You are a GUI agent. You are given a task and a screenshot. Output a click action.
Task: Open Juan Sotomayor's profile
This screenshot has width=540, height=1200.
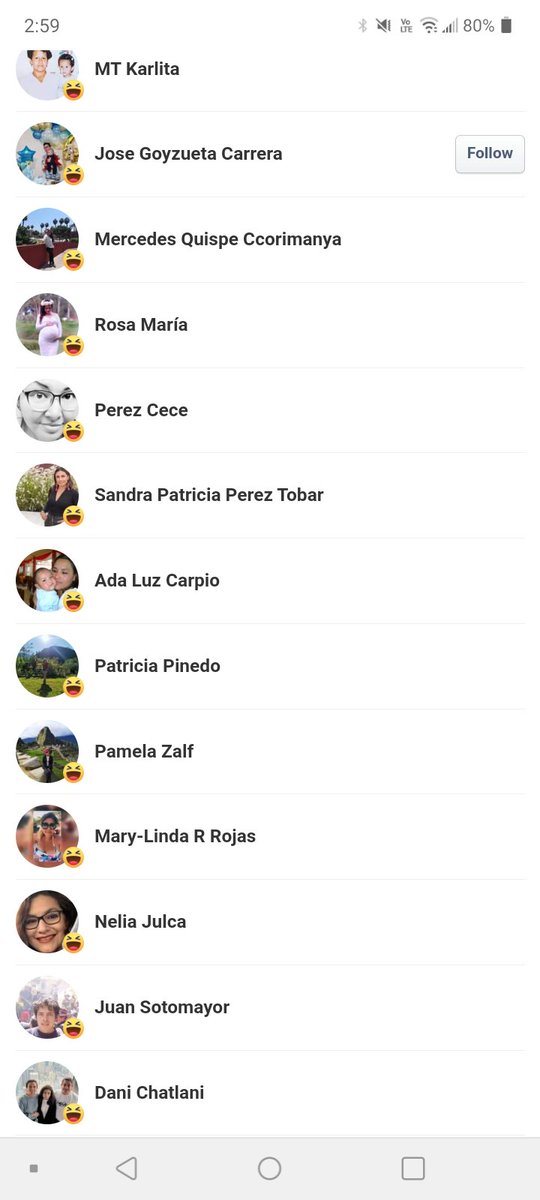[x=270, y=1007]
